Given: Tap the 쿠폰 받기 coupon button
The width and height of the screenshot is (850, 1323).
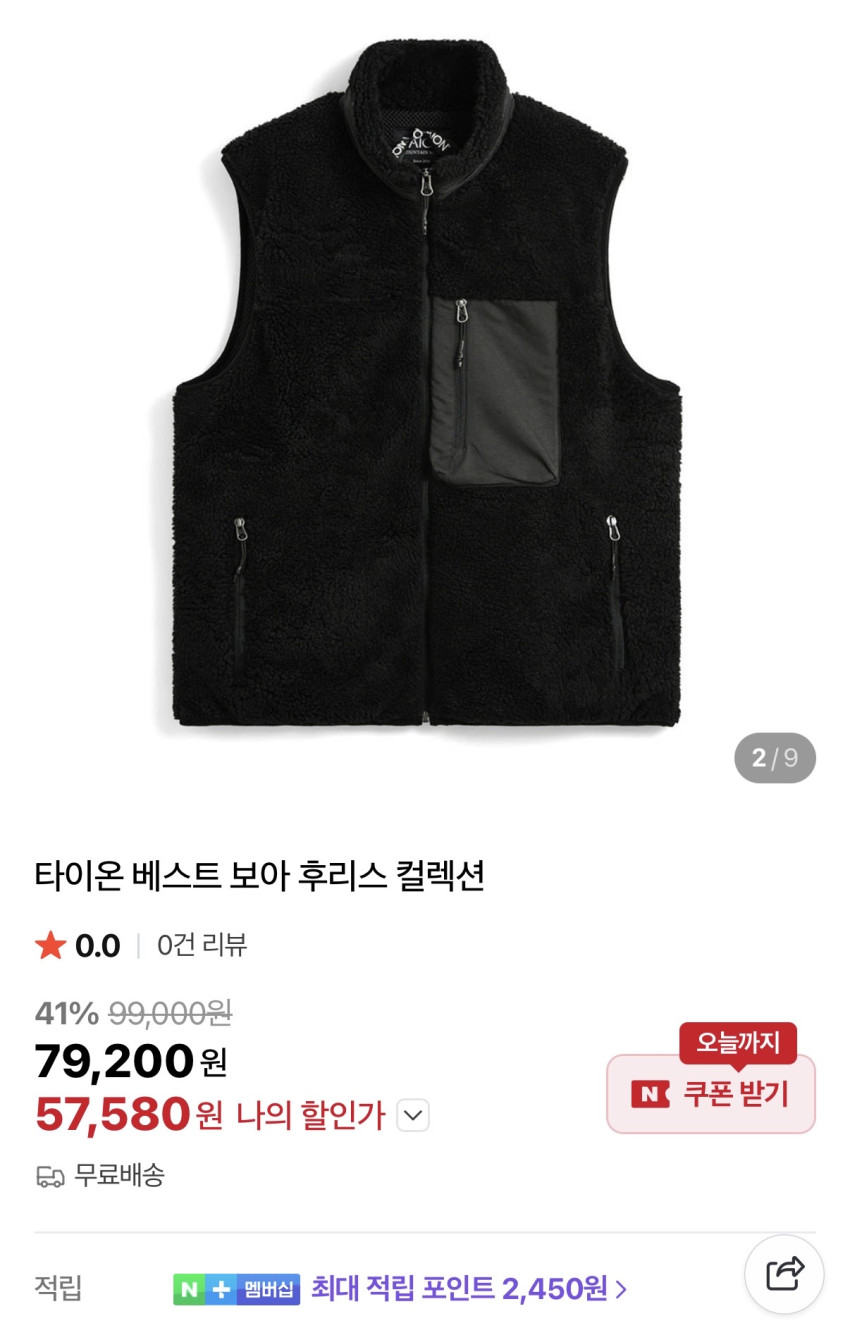Looking at the screenshot, I should pyautogui.click(x=711, y=1094).
